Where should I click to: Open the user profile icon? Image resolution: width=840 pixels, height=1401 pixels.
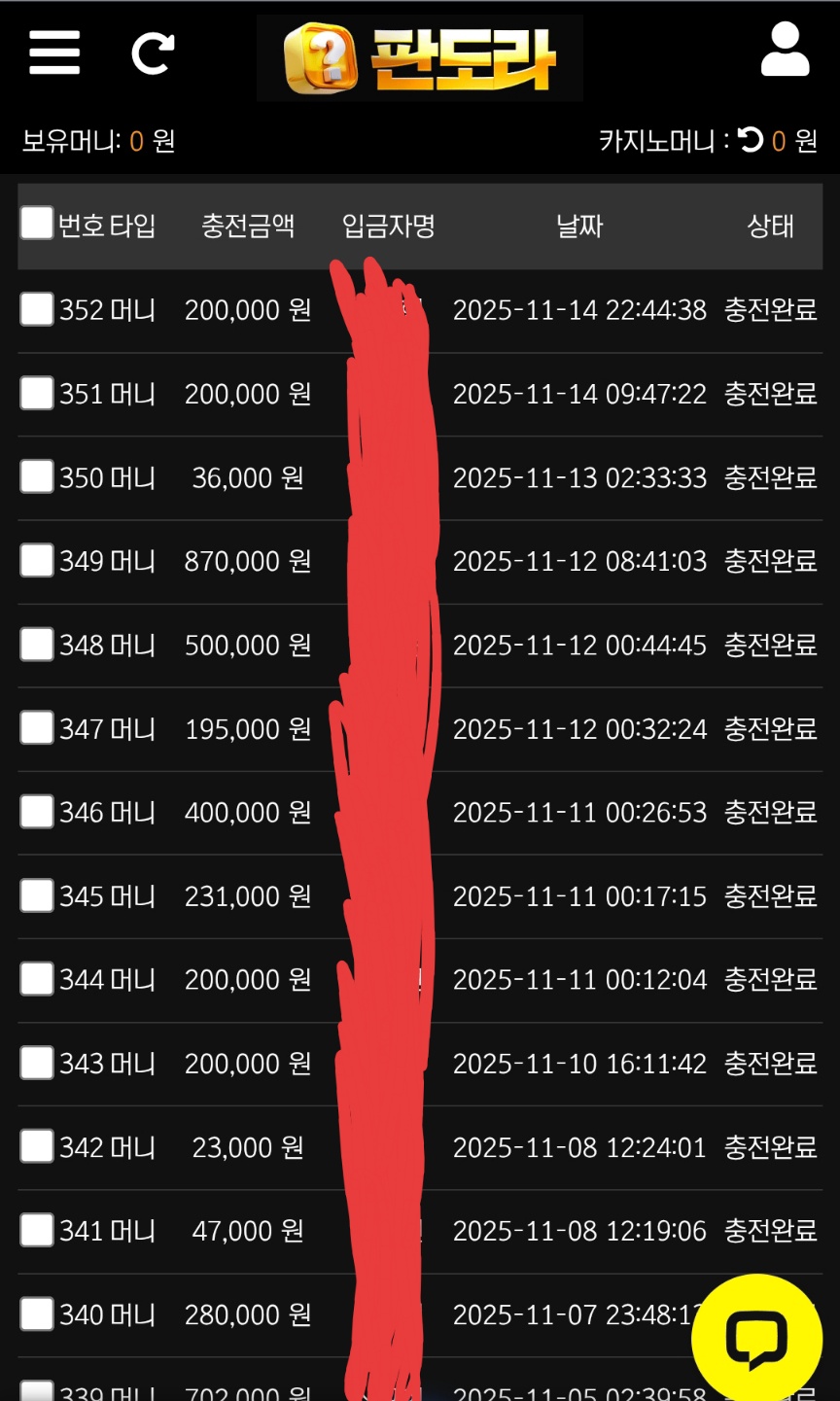785,51
